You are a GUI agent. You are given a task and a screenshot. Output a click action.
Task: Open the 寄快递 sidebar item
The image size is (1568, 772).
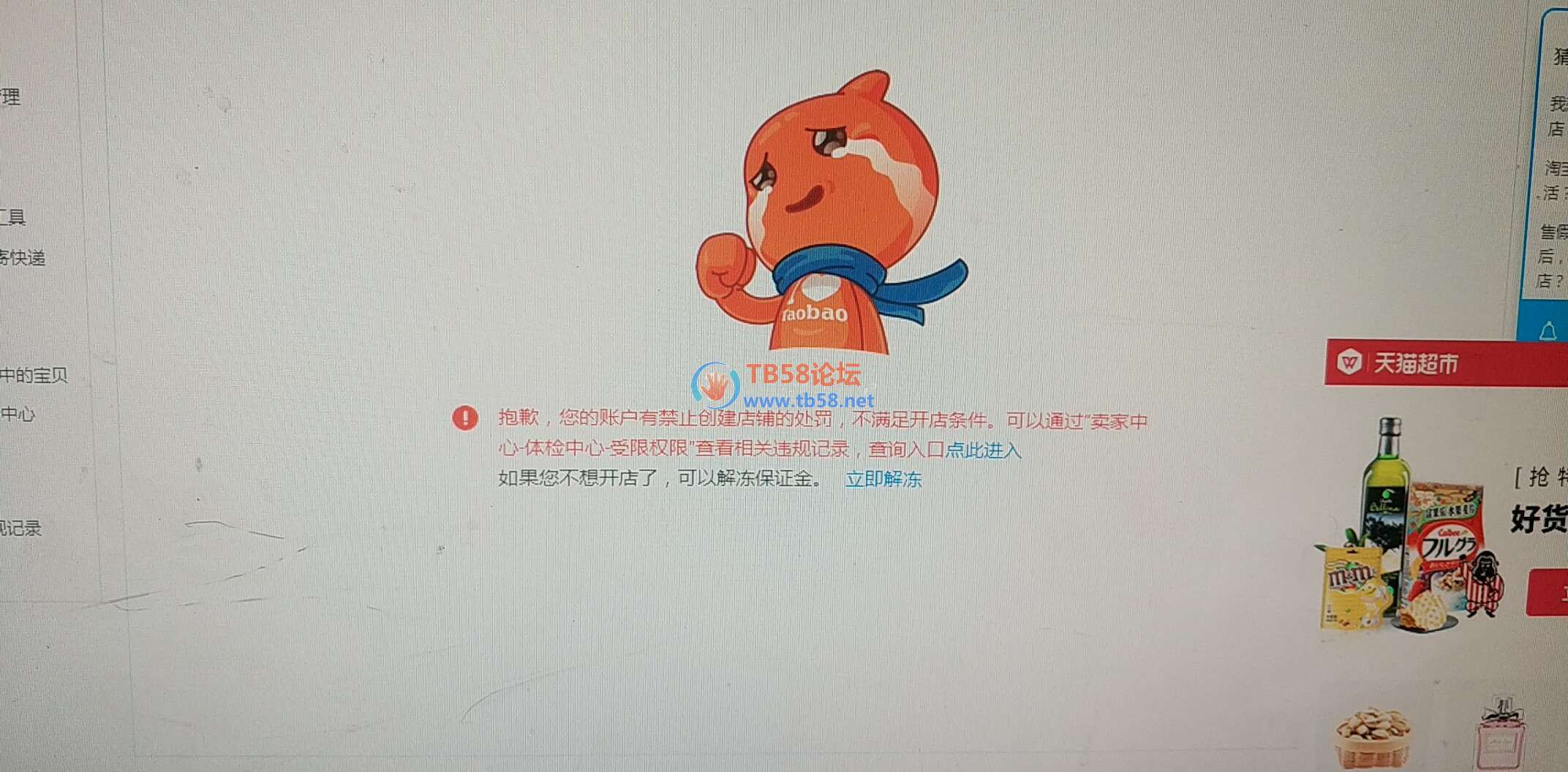[x=23, y=257]
